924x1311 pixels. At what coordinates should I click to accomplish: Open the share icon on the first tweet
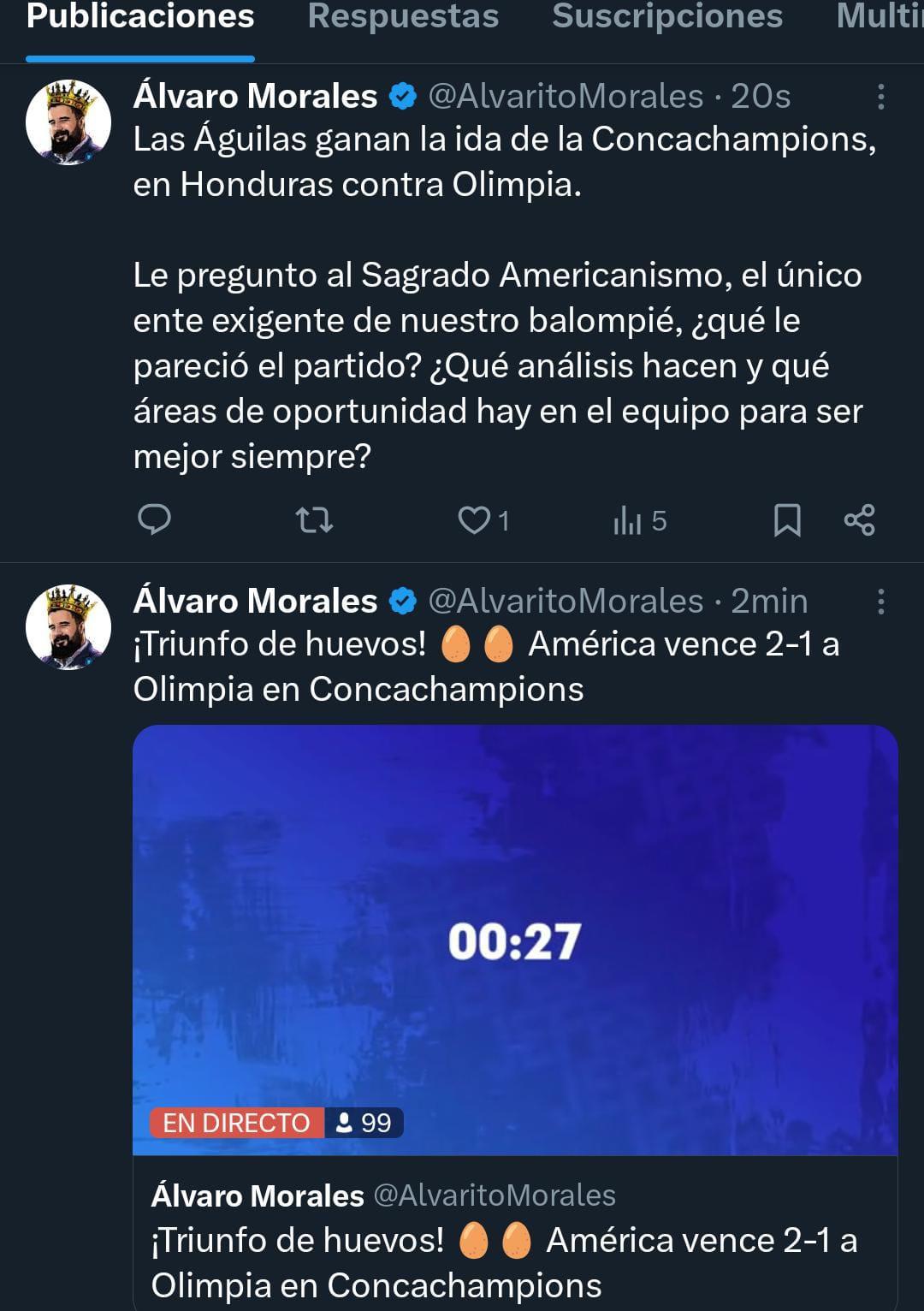[858, 520]
